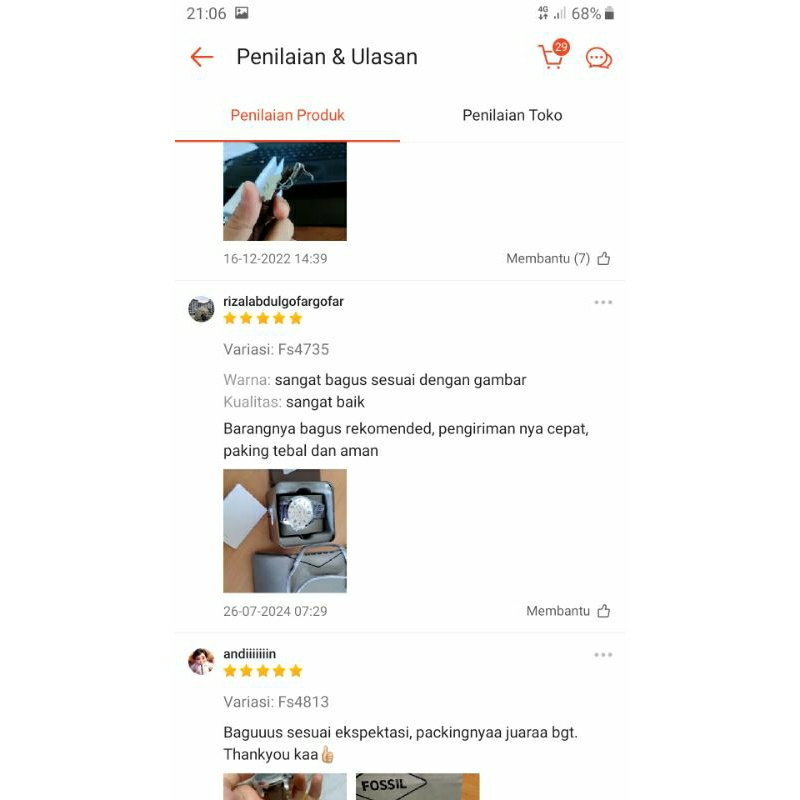Screen dimensions: 800x800
Task: Mark the 16-12-2022 review as helpful
Action: pos(604,258)
